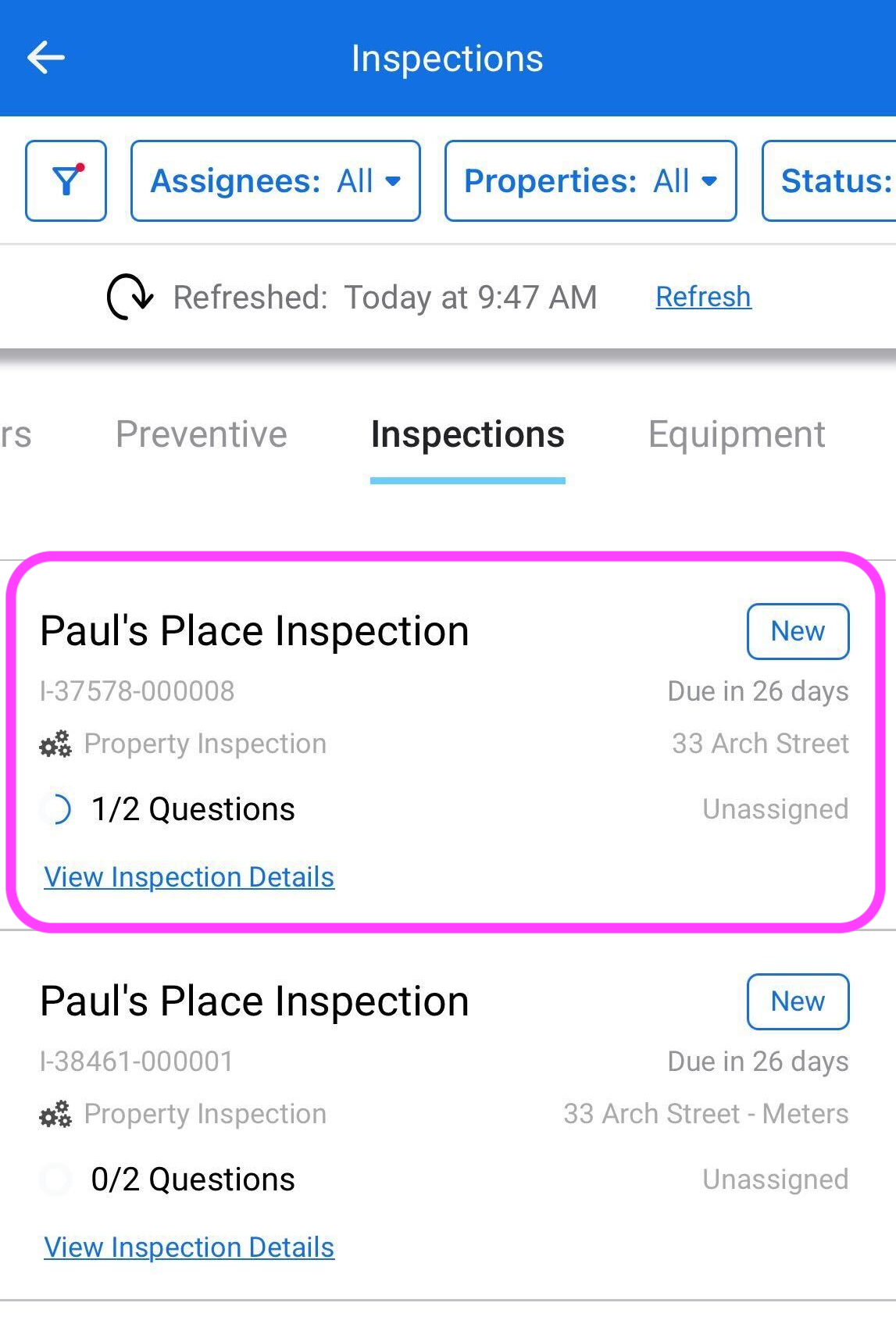Open the Status filter dropdown

(x=833, y=181)
